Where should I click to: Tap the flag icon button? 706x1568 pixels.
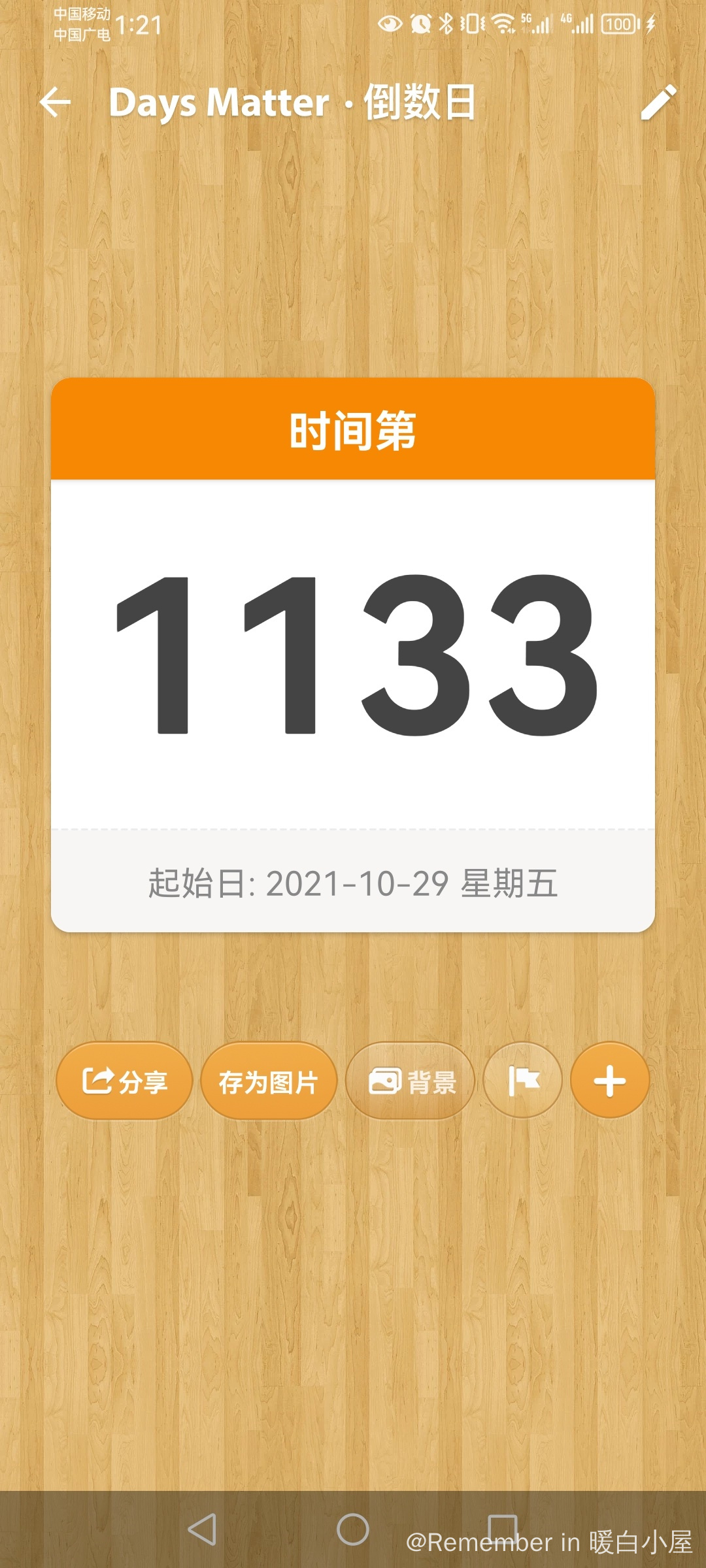[x=523, y=1081]
